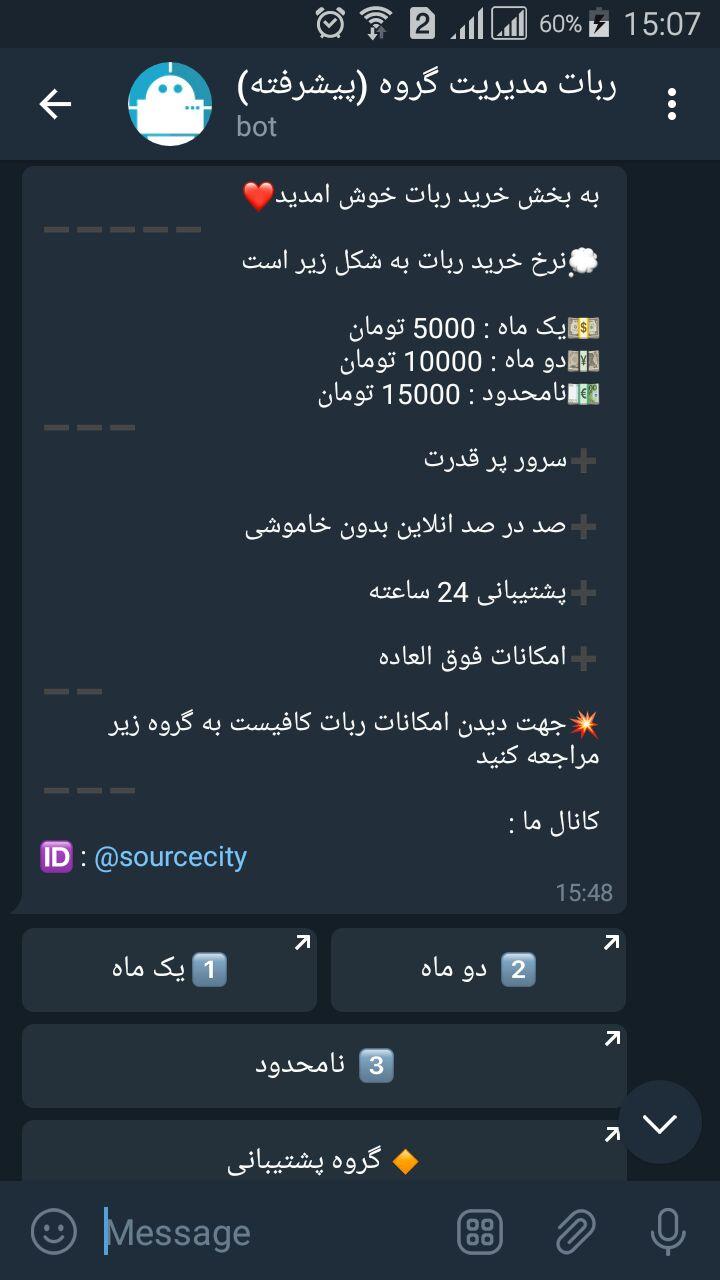Open the گروه پشتیبانی support button
The height and width of the screenshot is (1280, 720).
tap(324, 1160)
